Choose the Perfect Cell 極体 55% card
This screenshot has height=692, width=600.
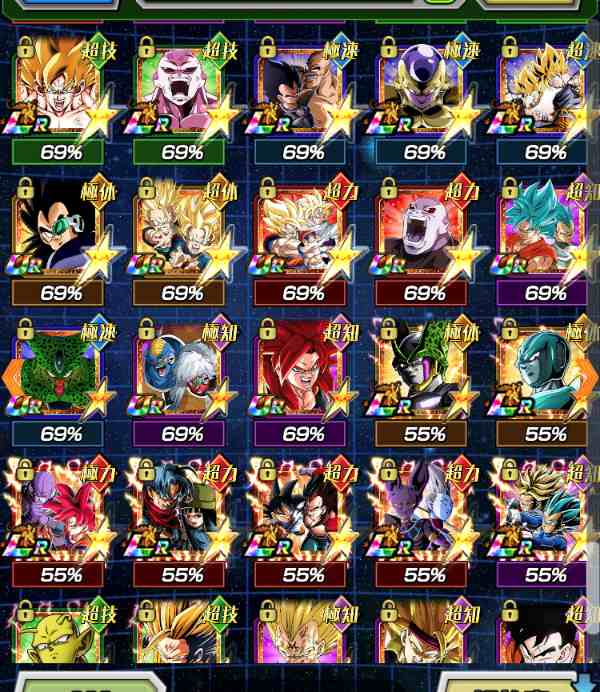423,377
